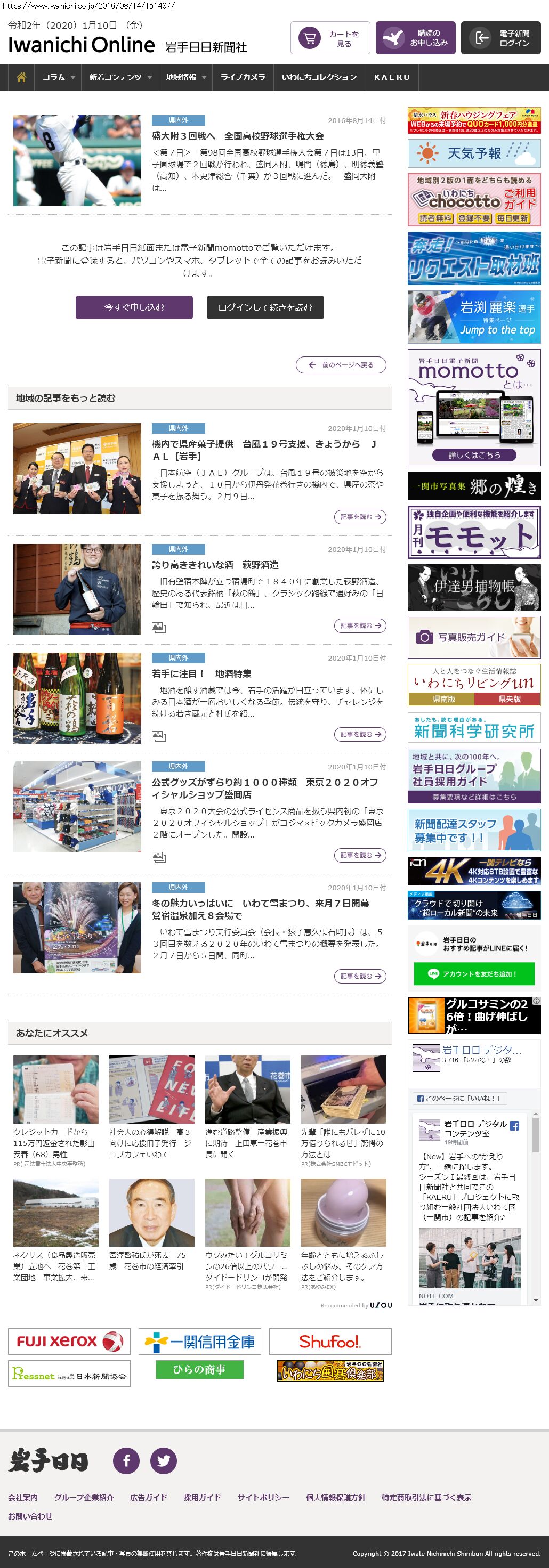549x1568 pixels.
Task: Select いわにちコレクション navigation item
Action: pyautogui.click(x=319, y=77)
